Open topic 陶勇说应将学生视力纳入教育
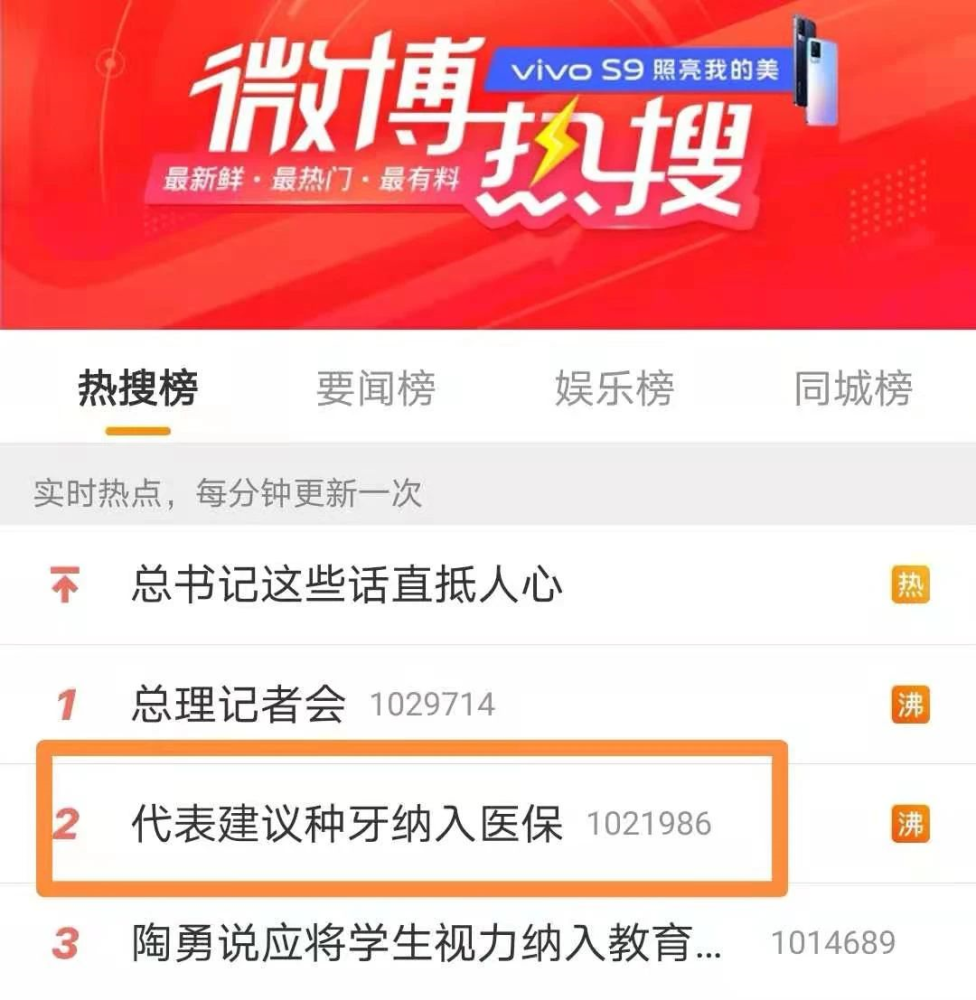This screenshot has width=976, height=1000. (426, 942)
